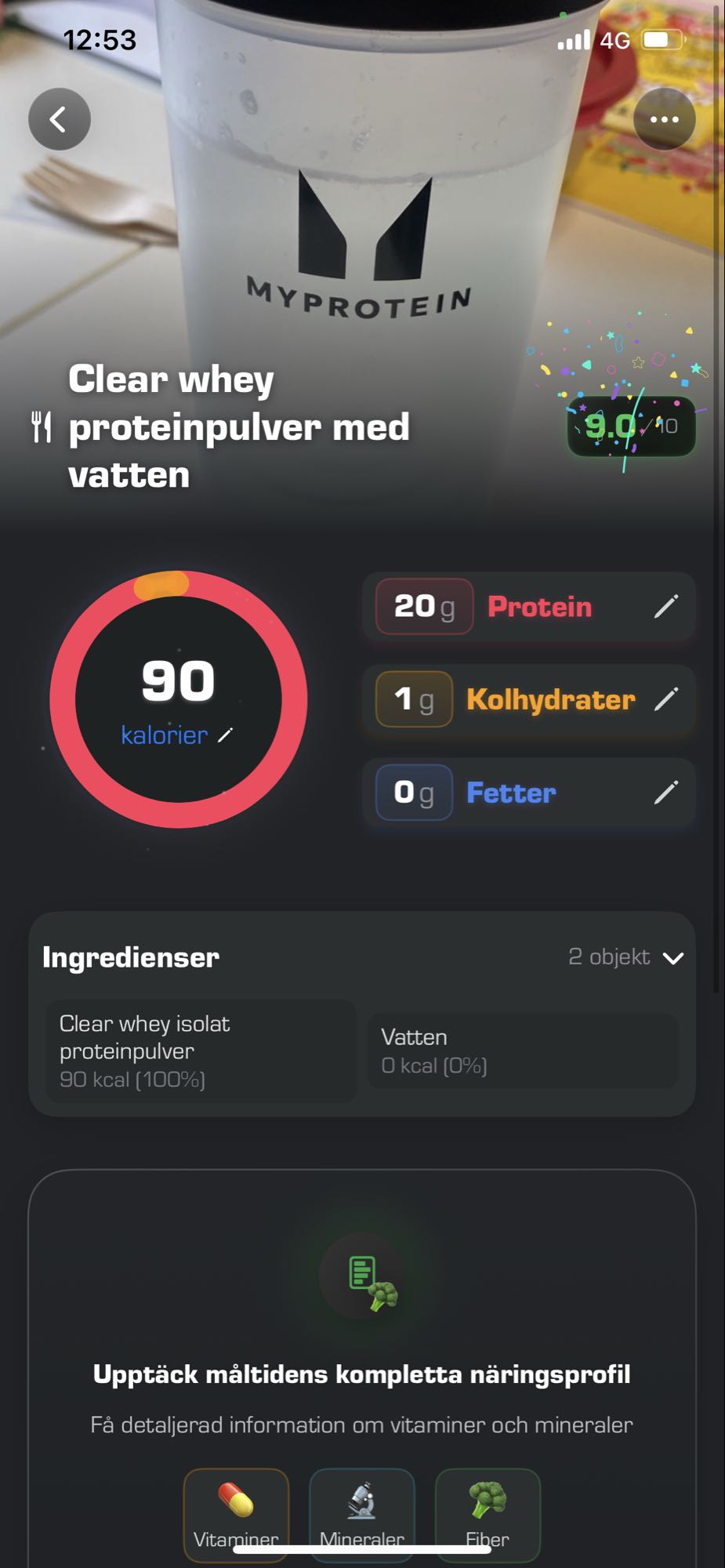Tap the 9.0 out of 10 score badge
The height and width of the screenshot is (1568, 725).
(x=632, y=427)
